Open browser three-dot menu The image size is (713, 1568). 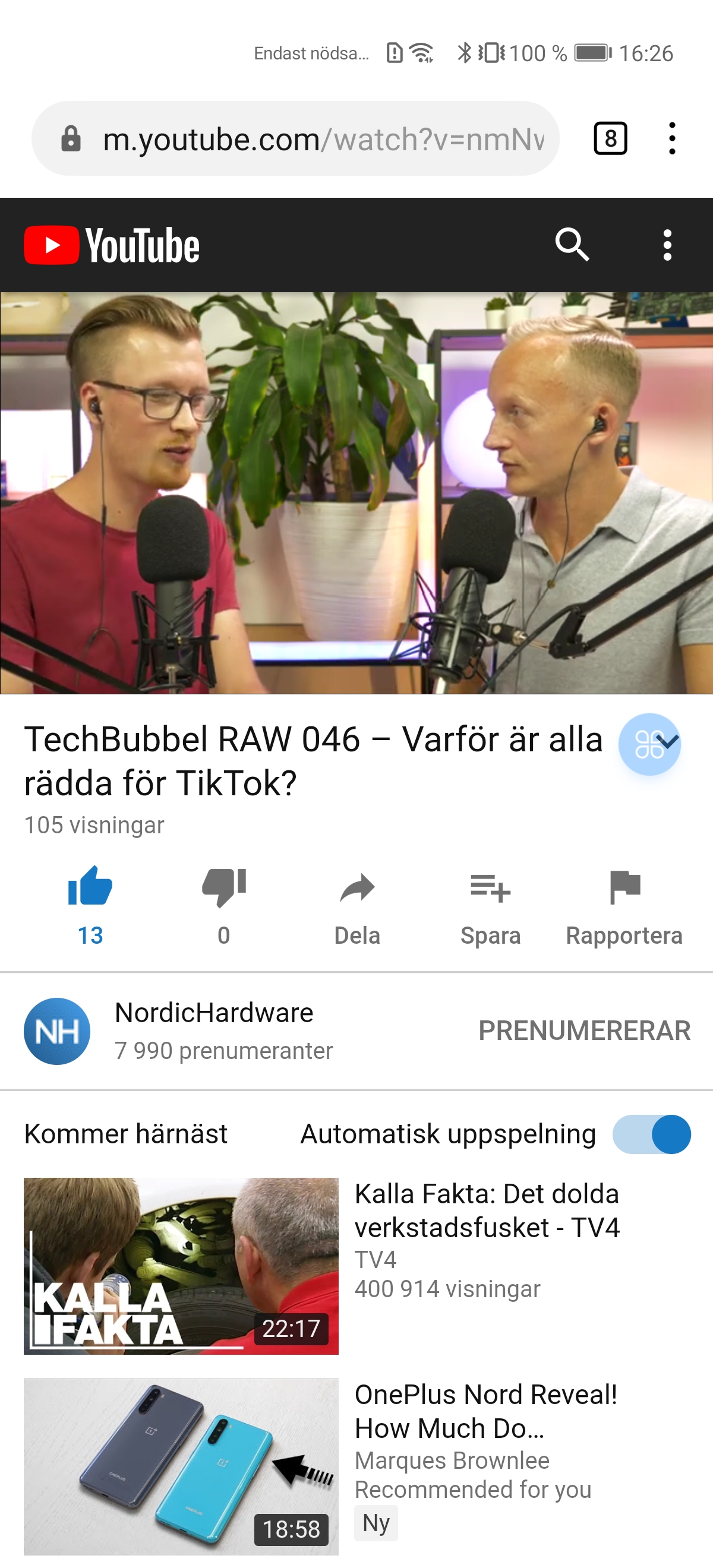(x=671, y=139)
